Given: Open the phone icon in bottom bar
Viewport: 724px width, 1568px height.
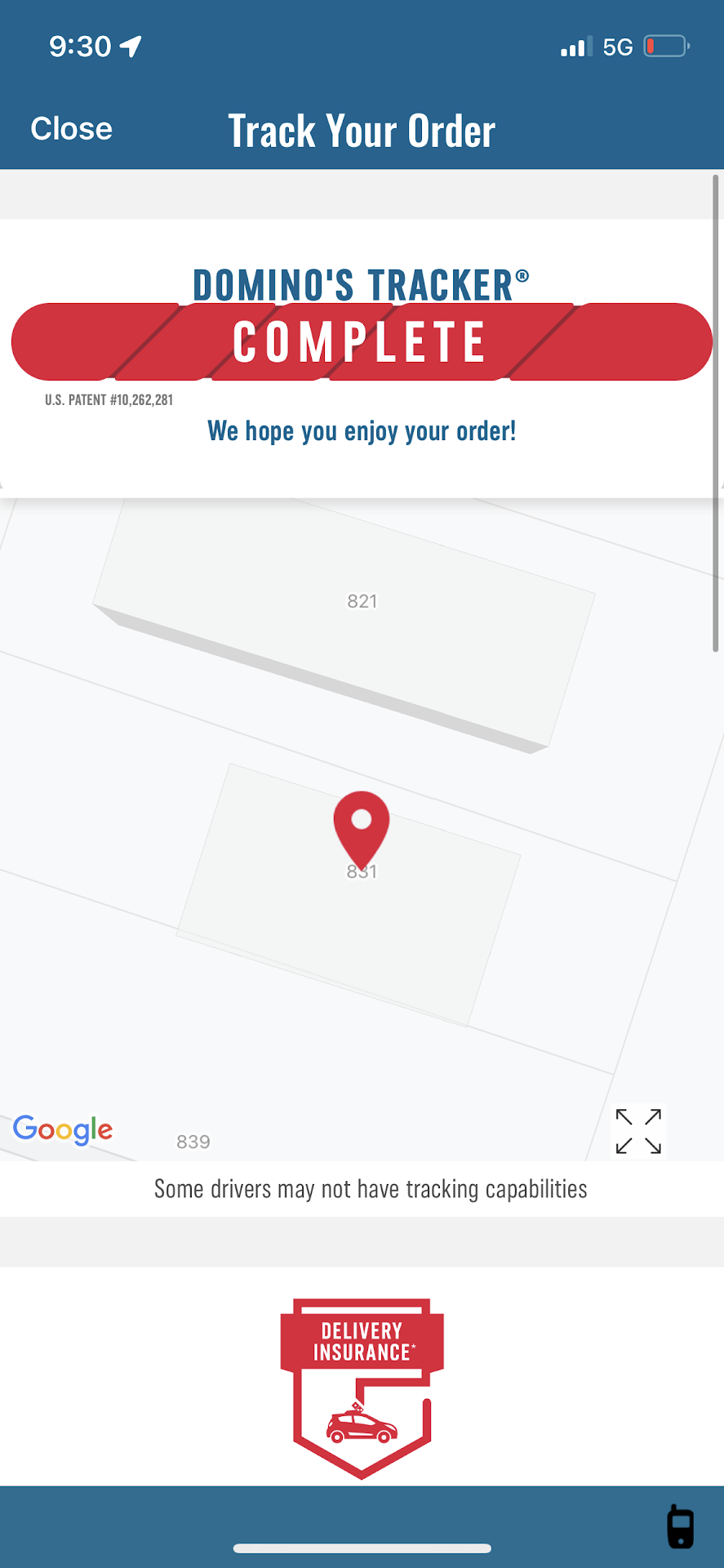Looking at the screenshot, I should [x=680, y=1525].
